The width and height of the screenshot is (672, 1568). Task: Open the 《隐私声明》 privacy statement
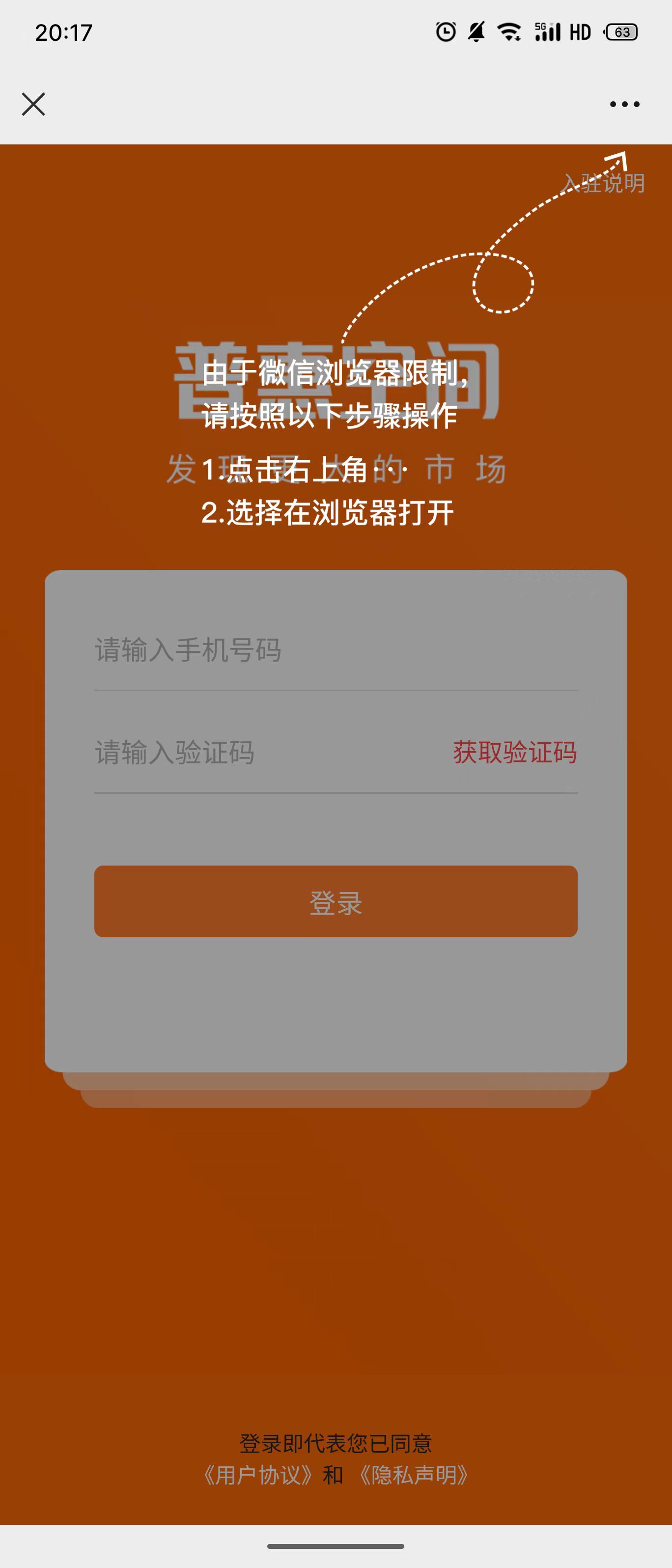[413, 1476]
